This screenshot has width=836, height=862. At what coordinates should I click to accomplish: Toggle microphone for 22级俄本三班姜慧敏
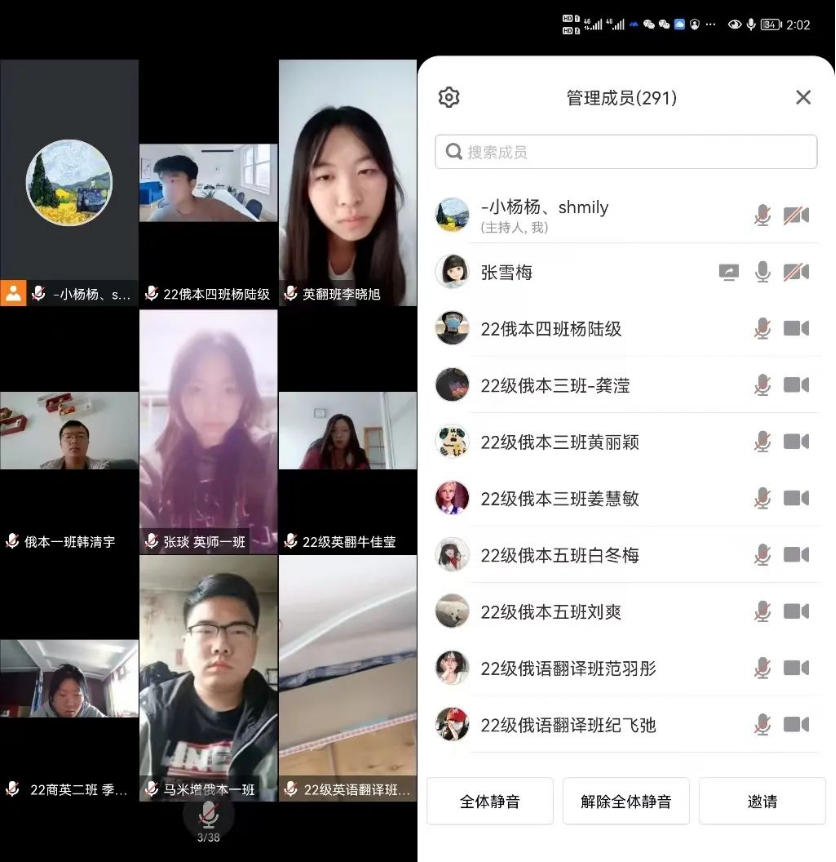click(x=763, y=498)
